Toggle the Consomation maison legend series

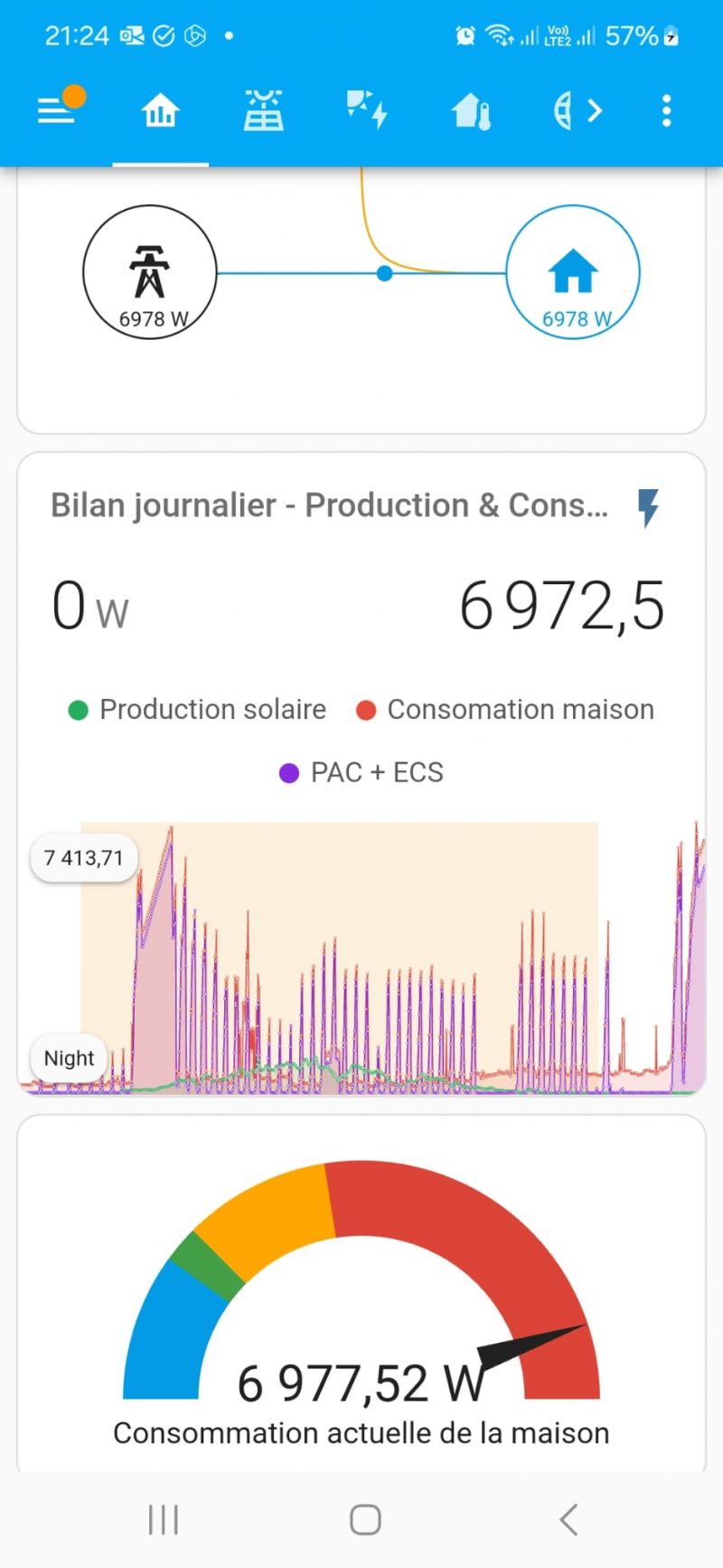(506, 710)
